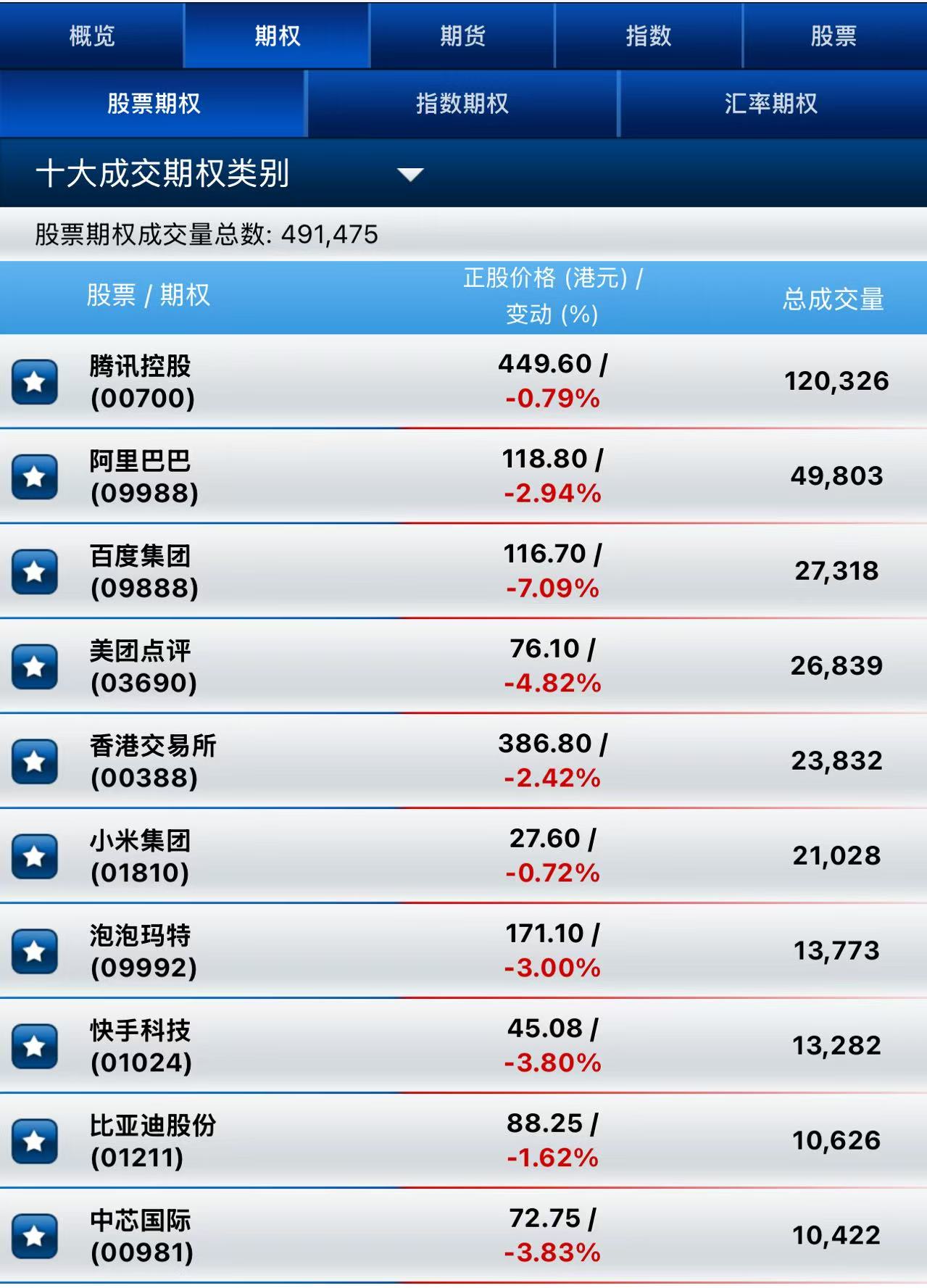The image size is (927, 1288).
Task: Switch to the 股票 tab
Action: coord(834,36)
